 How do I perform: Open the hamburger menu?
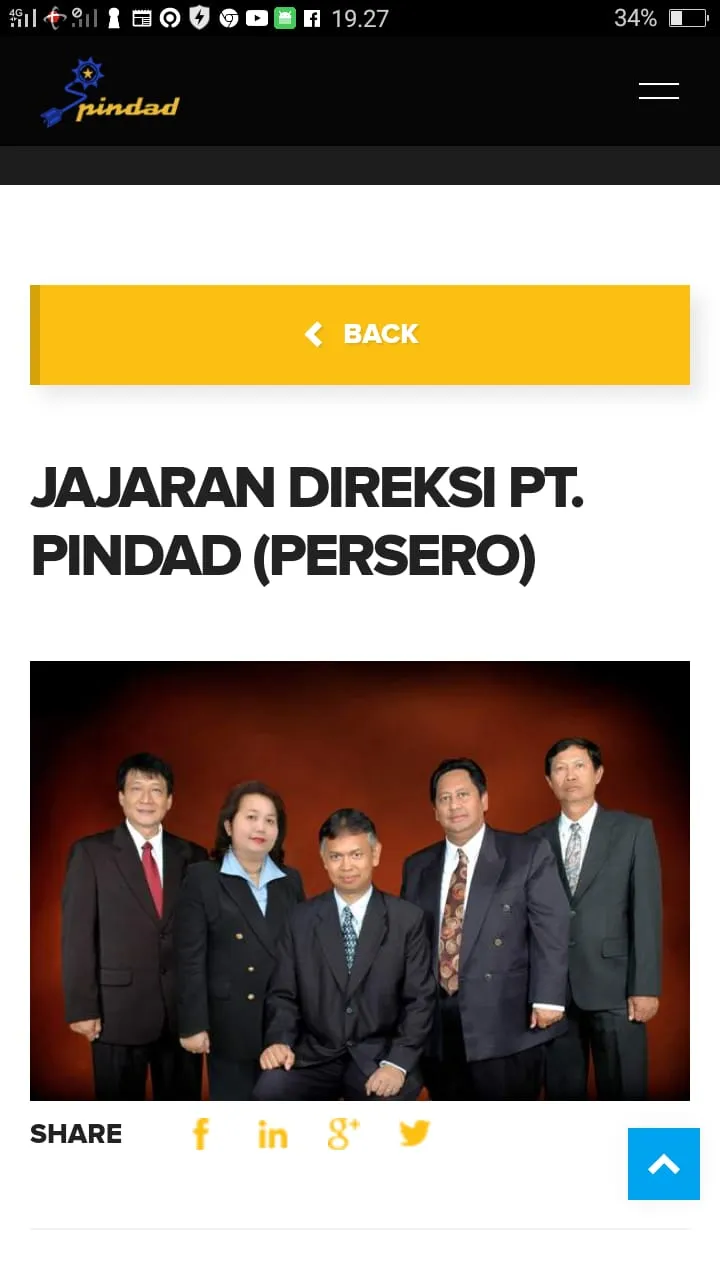pos(659,91)
